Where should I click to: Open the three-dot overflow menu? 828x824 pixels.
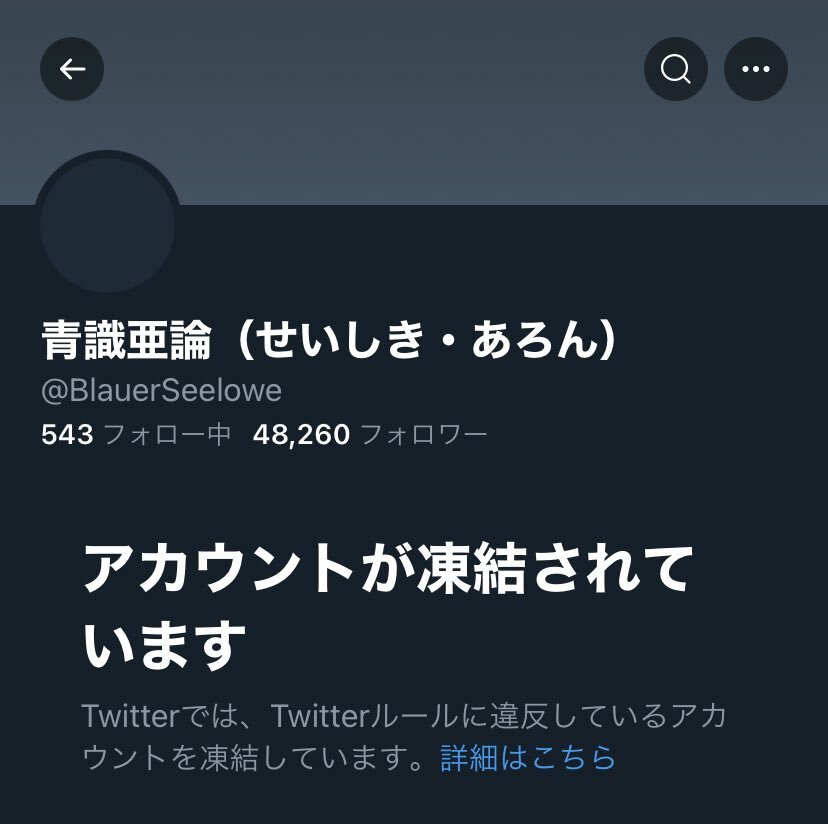756,69
